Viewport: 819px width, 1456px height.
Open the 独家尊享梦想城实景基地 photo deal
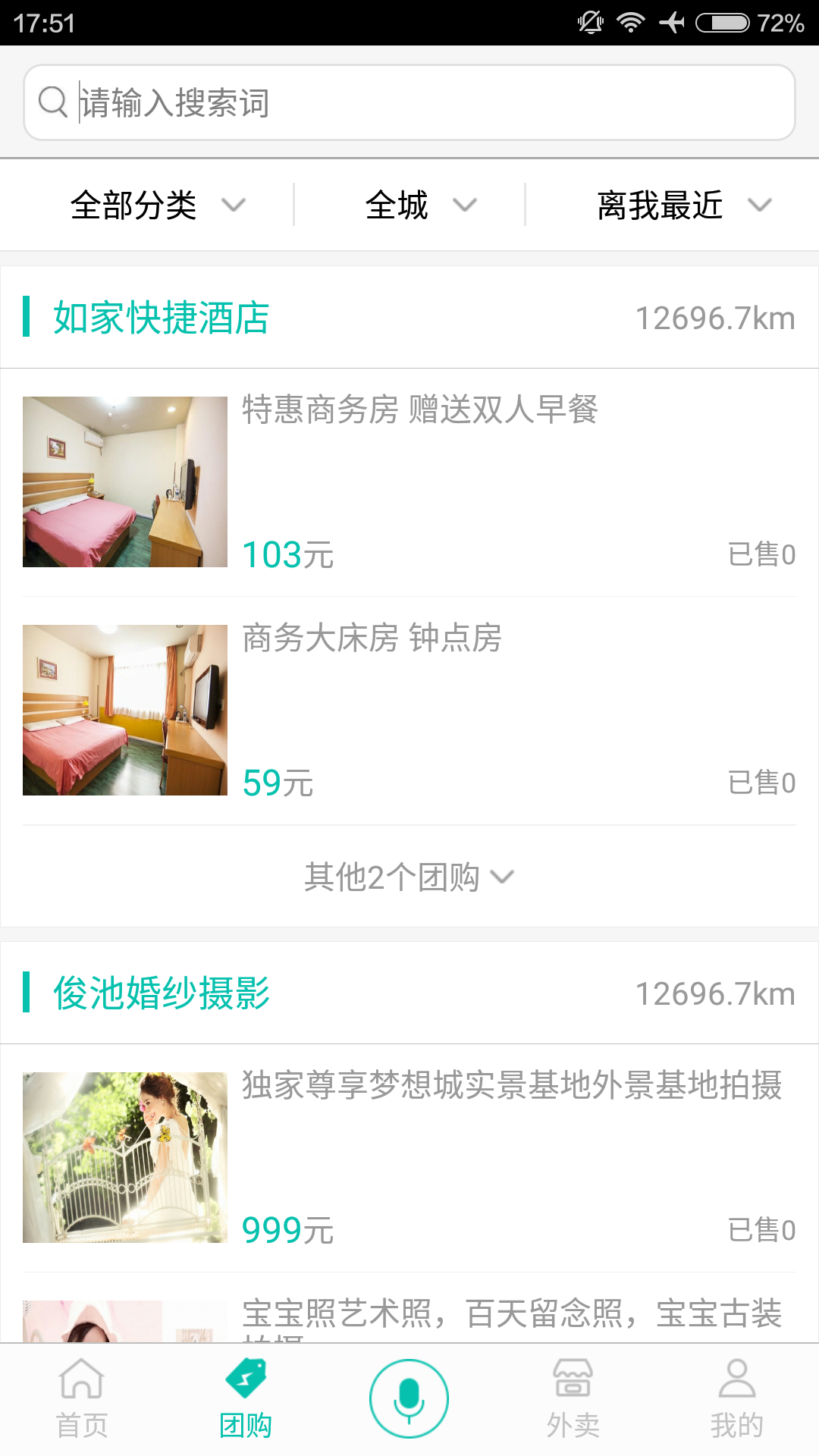coord(409,1157)
